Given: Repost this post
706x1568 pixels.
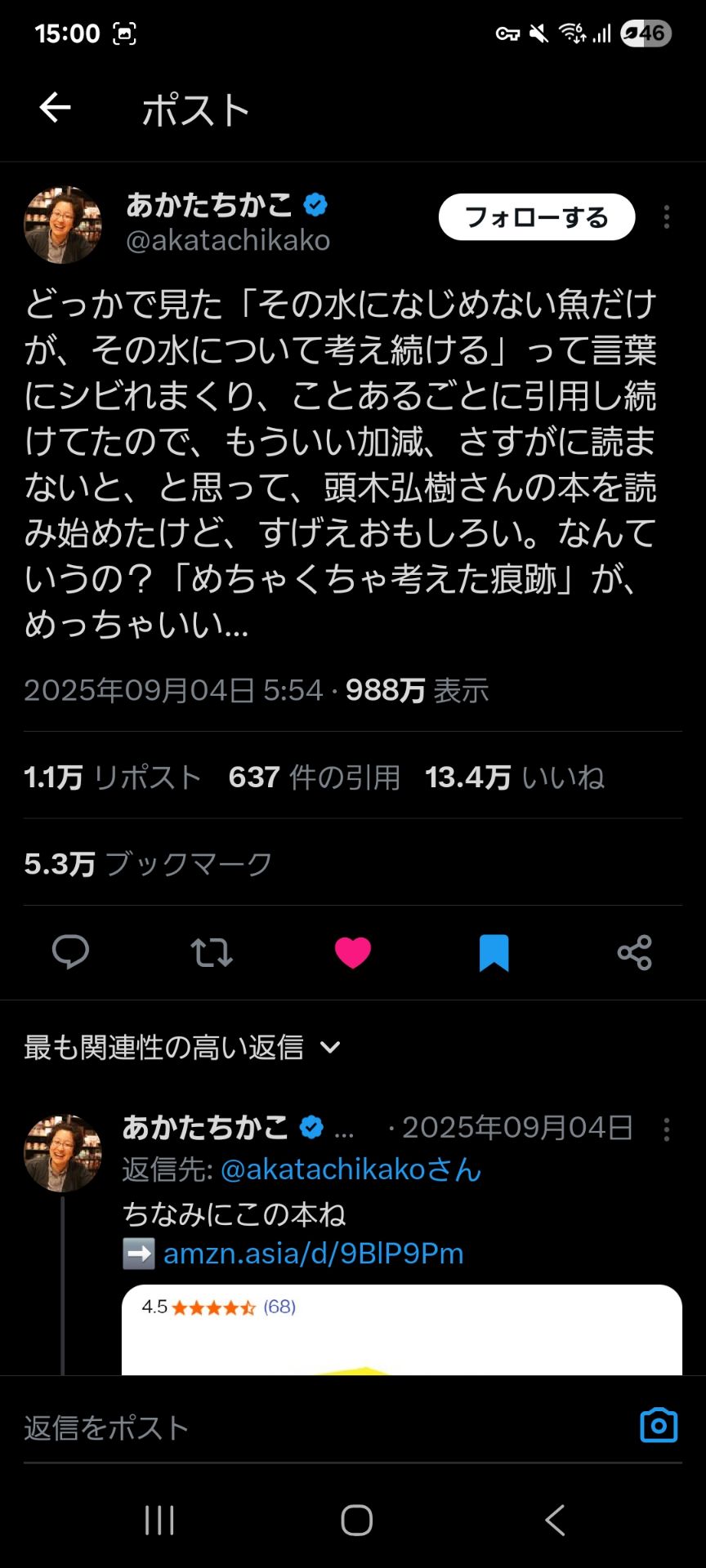Looking at the screenshot, I should tap(212, 952).
